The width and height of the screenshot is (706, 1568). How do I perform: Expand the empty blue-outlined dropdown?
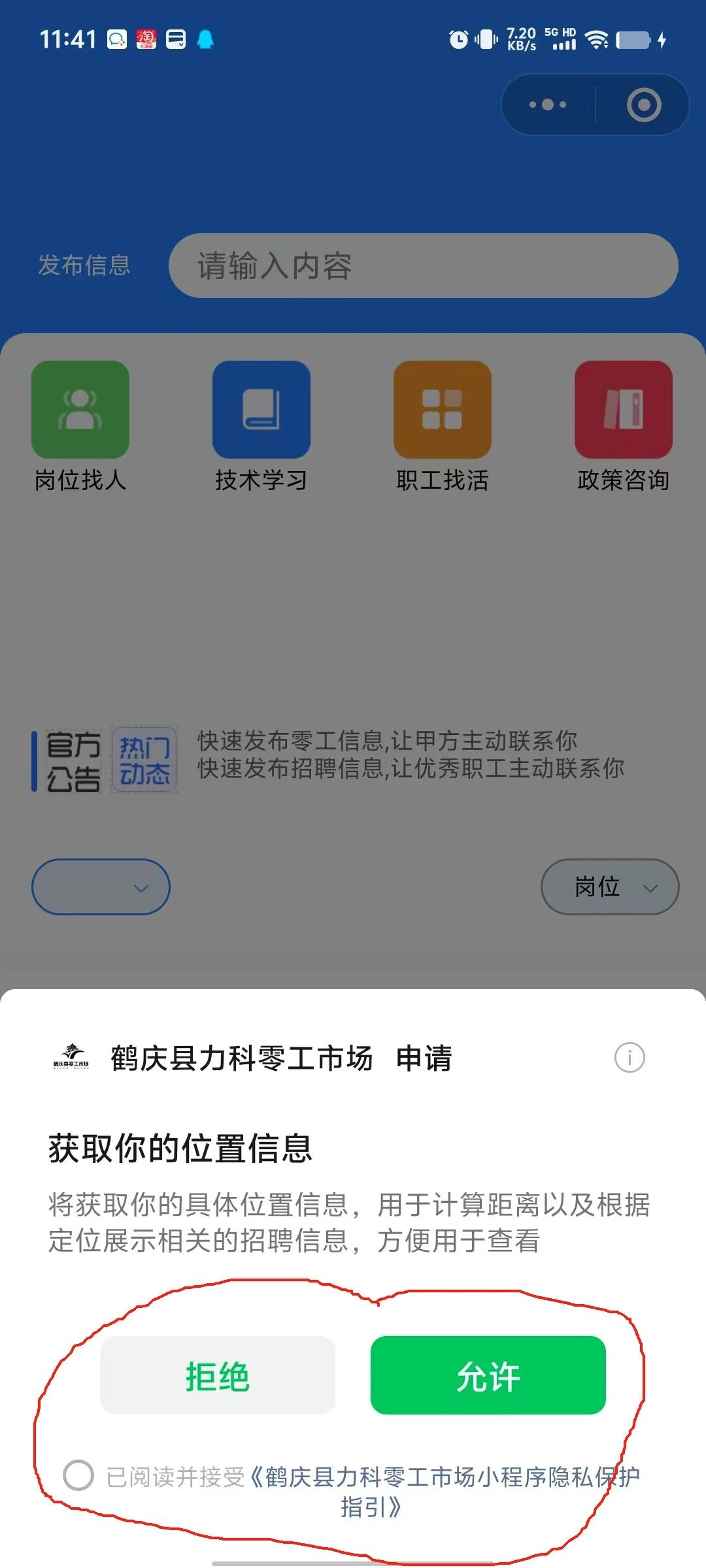point(101,887)
